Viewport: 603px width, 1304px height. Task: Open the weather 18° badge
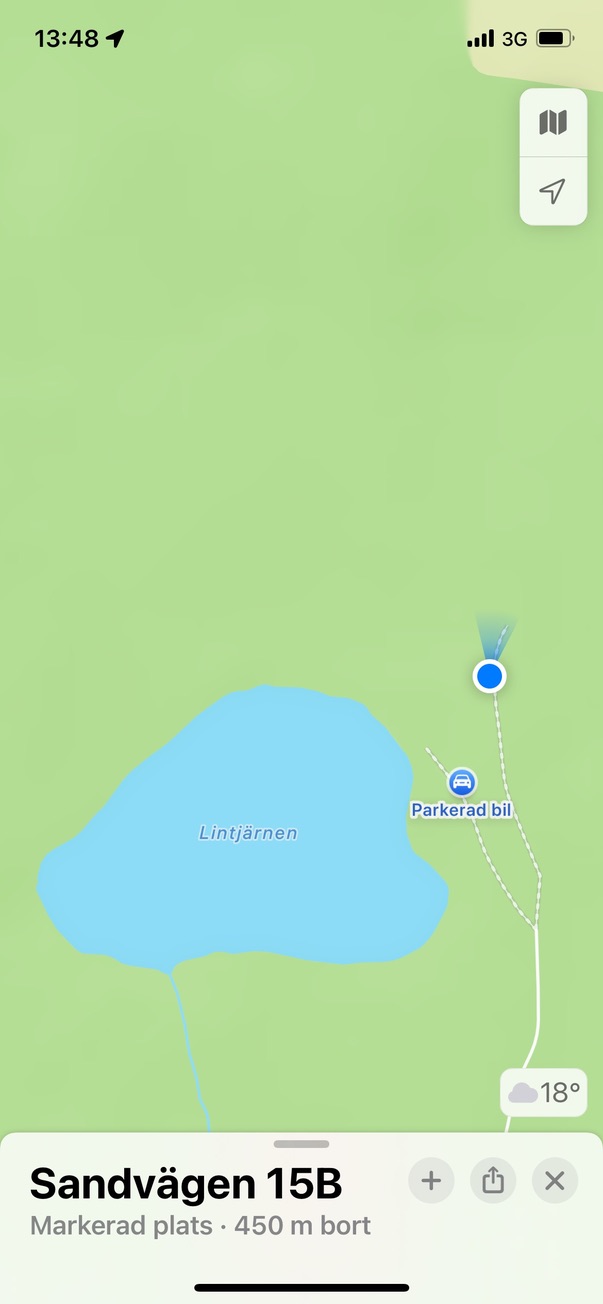(x=543, y=1093)
